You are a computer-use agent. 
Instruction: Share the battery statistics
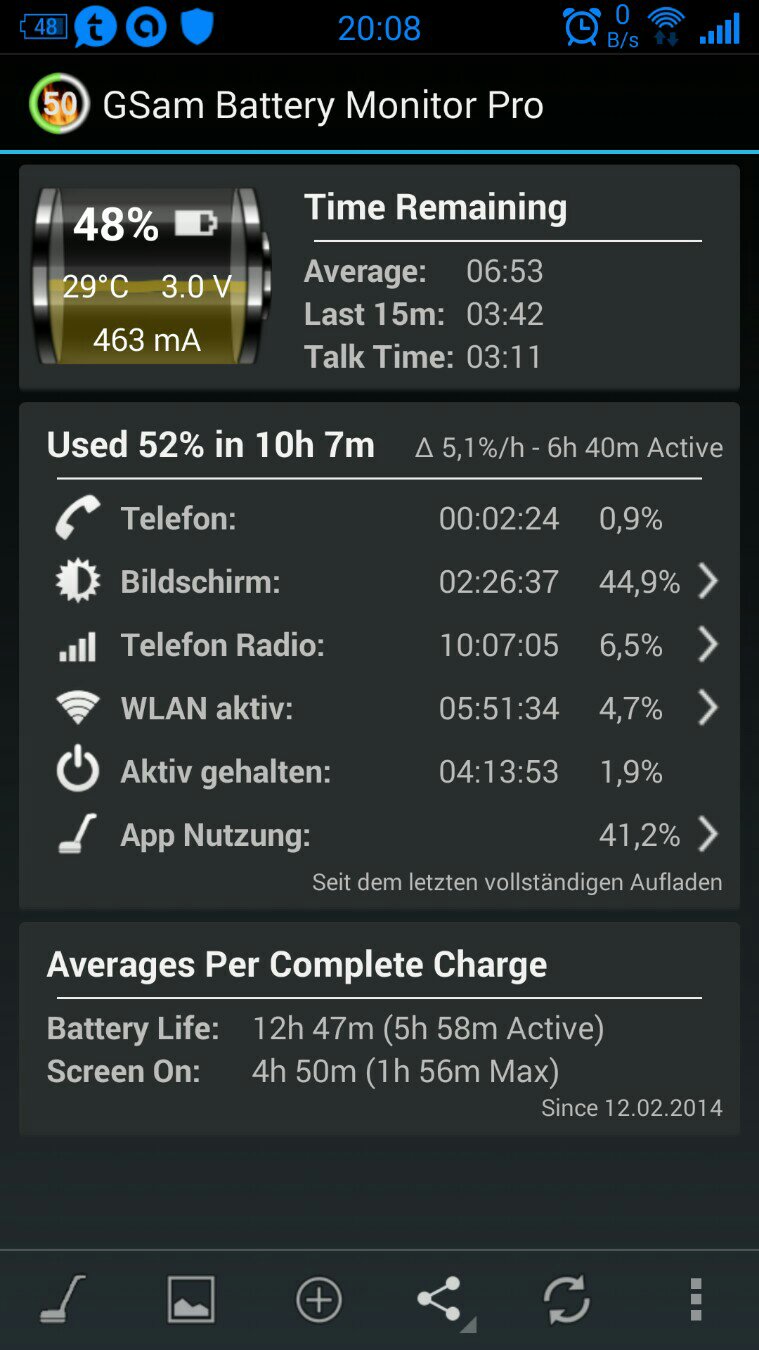pos(443,1301)
